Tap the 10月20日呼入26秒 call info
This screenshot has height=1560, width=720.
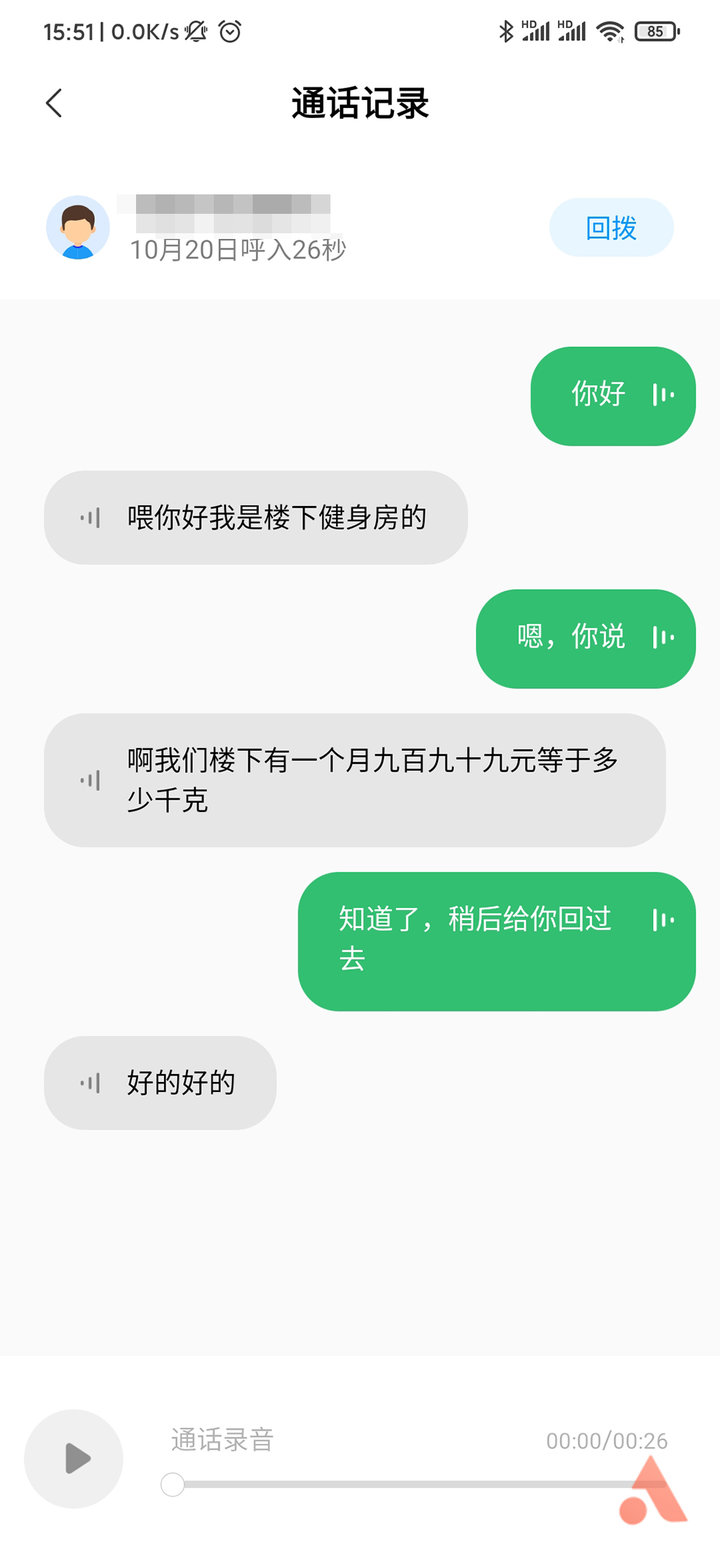tap(238, 251)
